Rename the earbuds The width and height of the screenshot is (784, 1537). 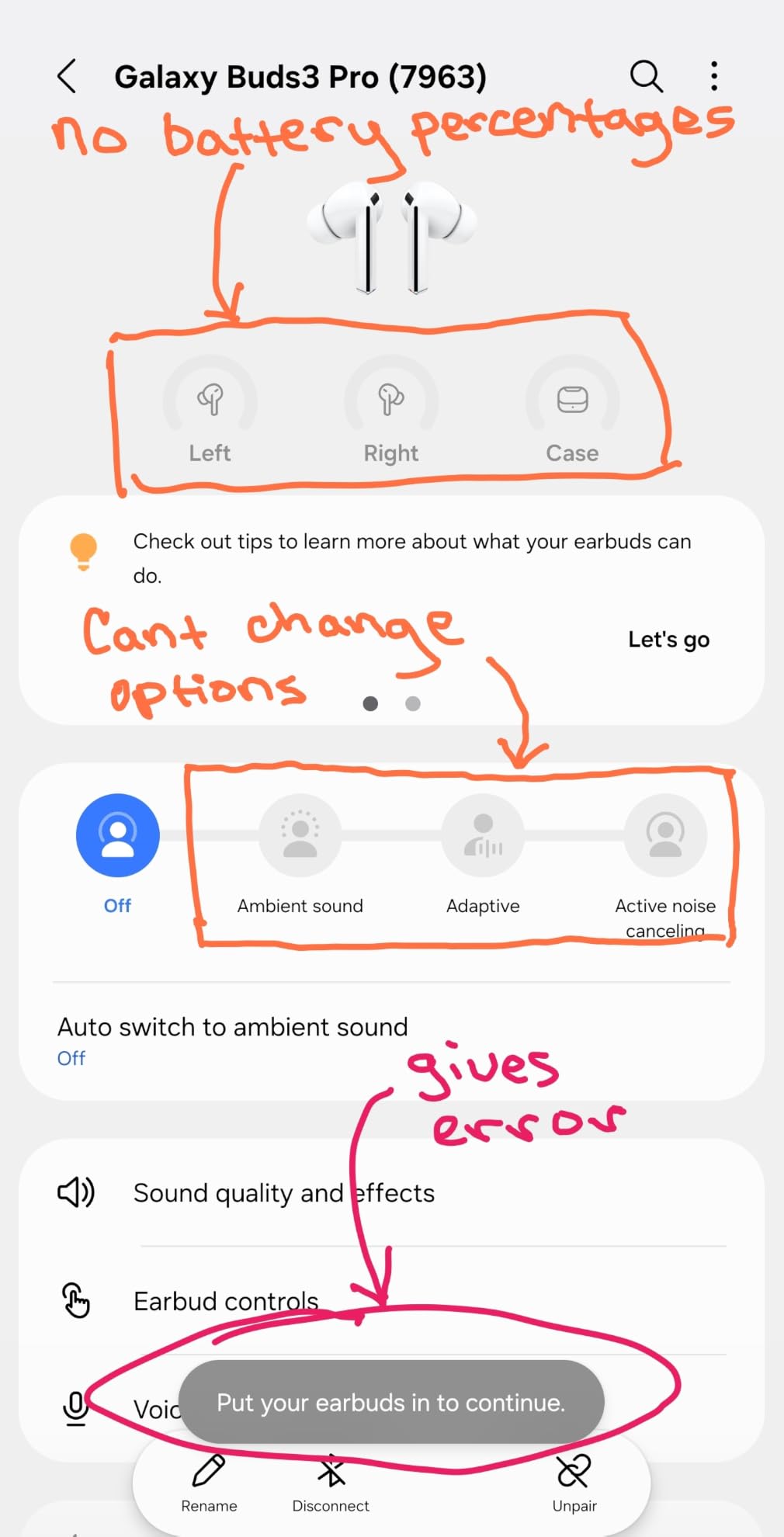(209, 1483)
